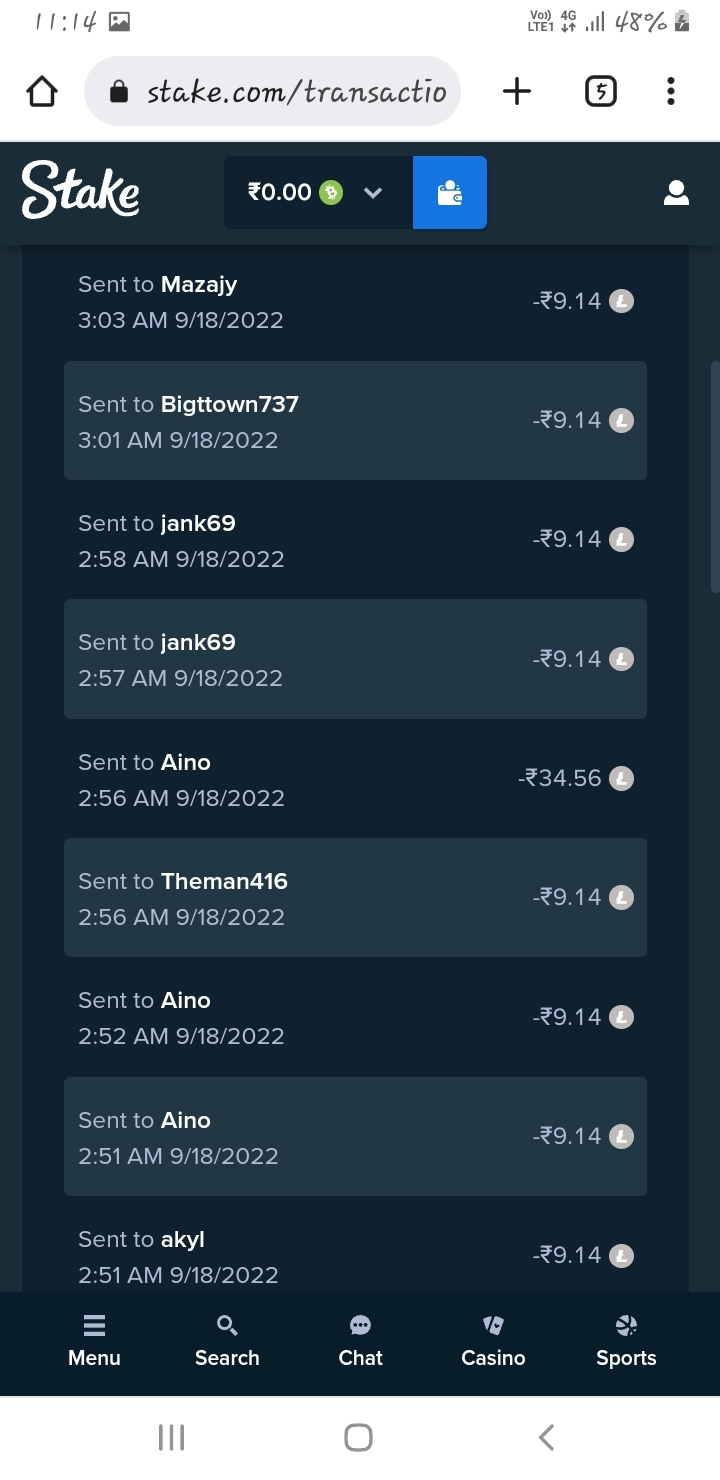
Task: Open the browser overflow menu
Action: (x=671, y=92)
